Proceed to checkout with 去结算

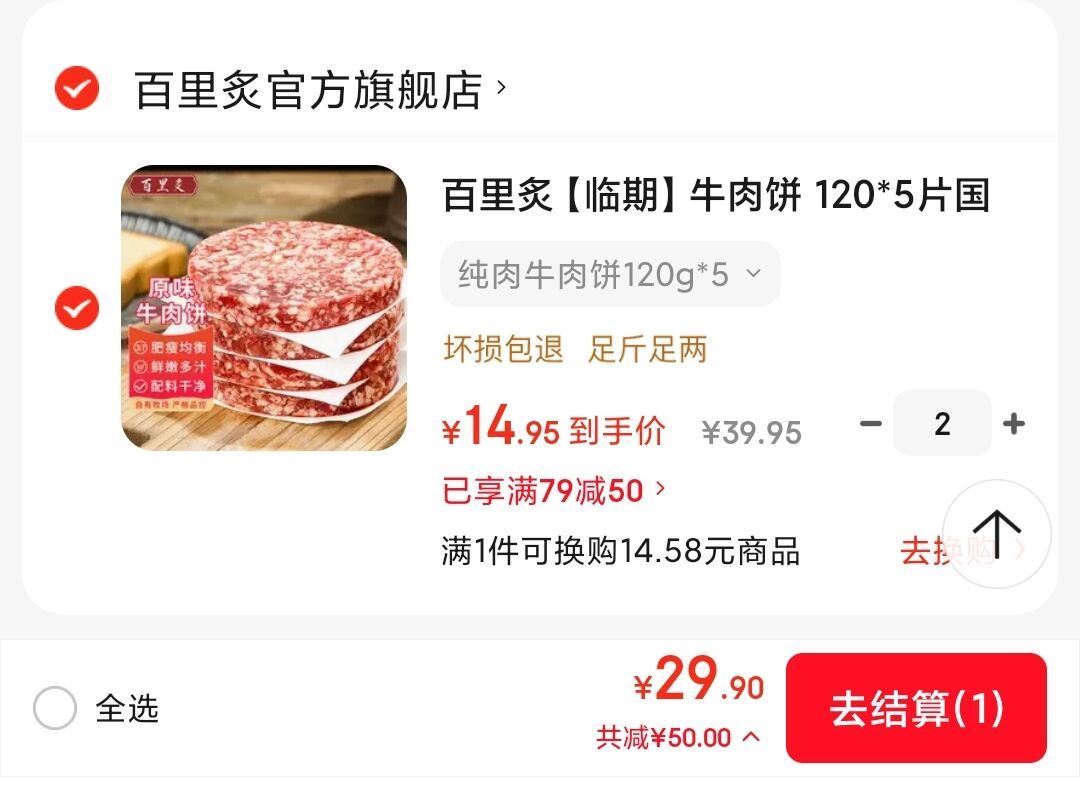pos(915,708)
